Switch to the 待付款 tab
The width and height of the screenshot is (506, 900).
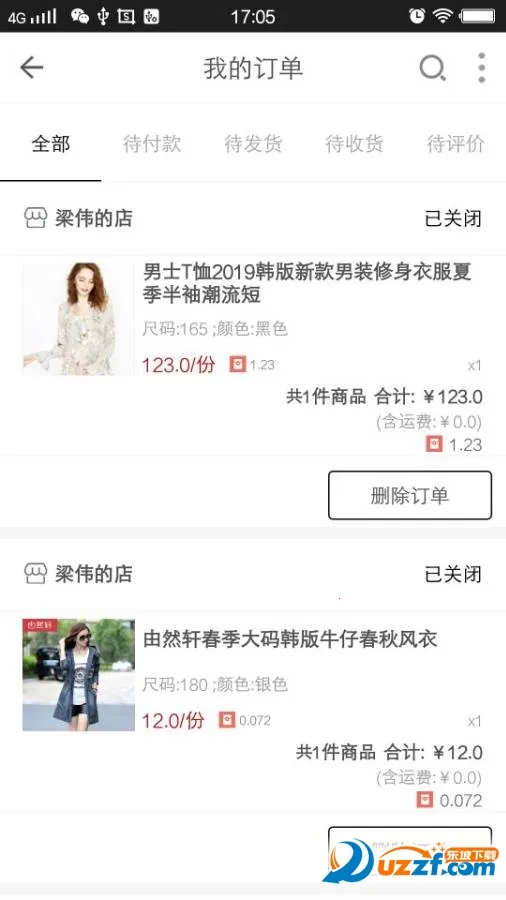click(152, 143)
